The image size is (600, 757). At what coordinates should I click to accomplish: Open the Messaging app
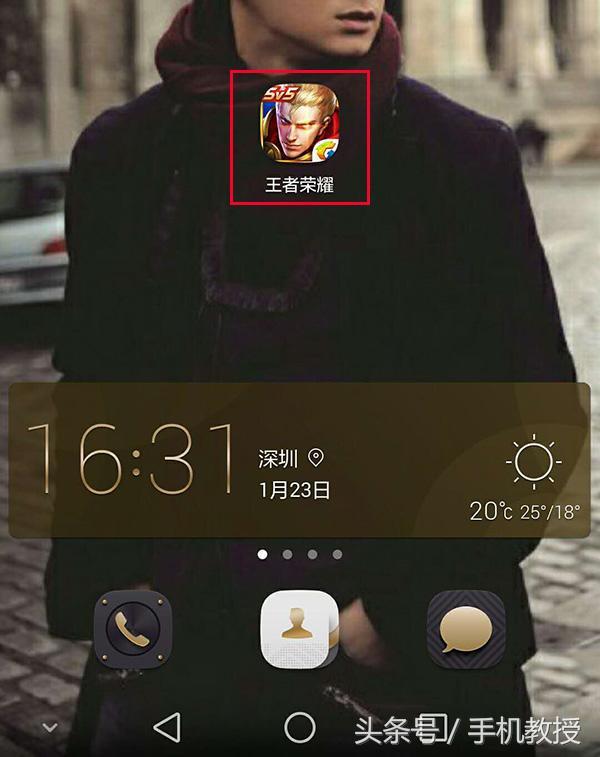pyautogui.click(x=465, y=630)
